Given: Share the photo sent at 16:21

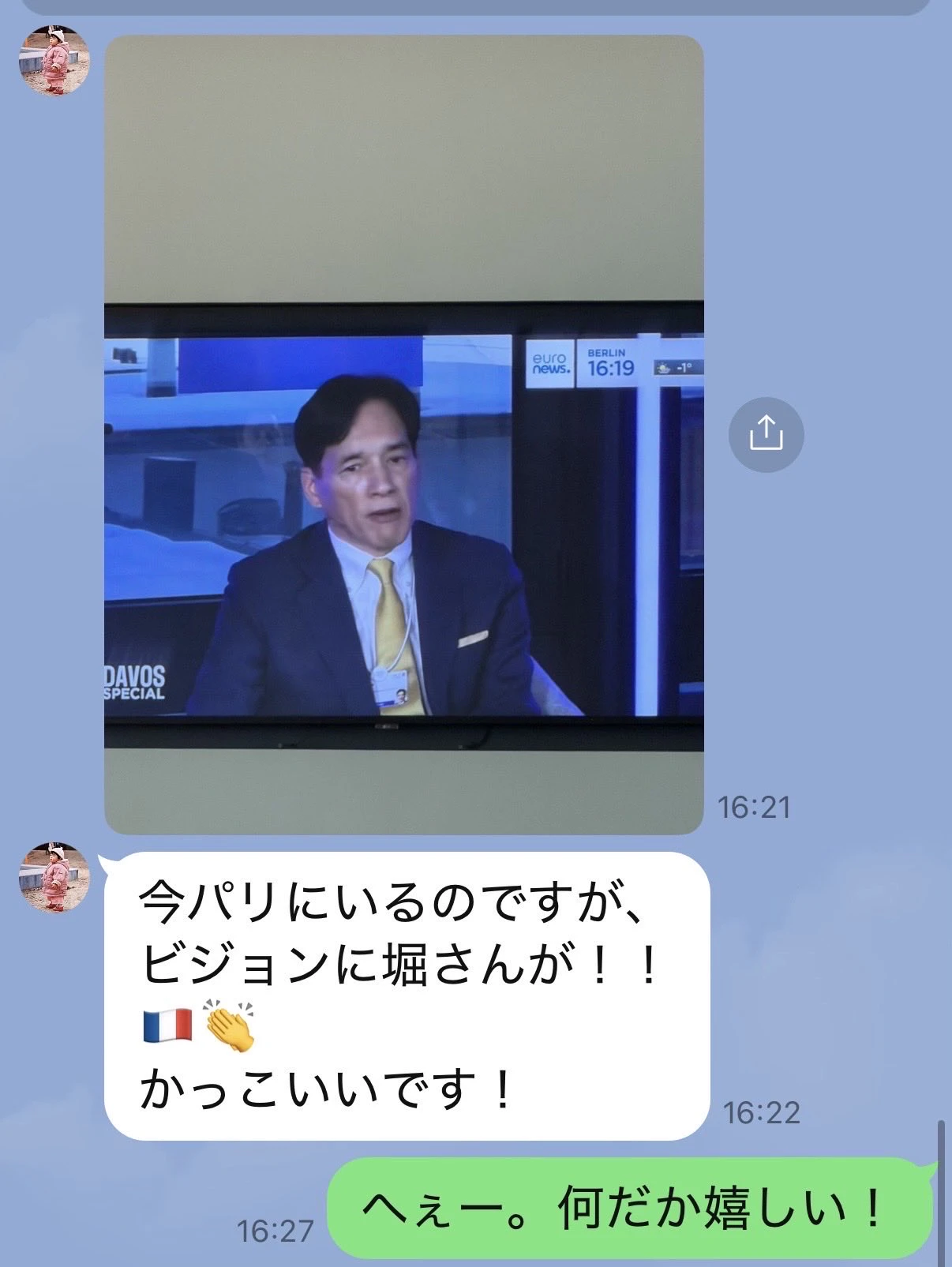Looking at the screenshot, I should click(765, 435).
